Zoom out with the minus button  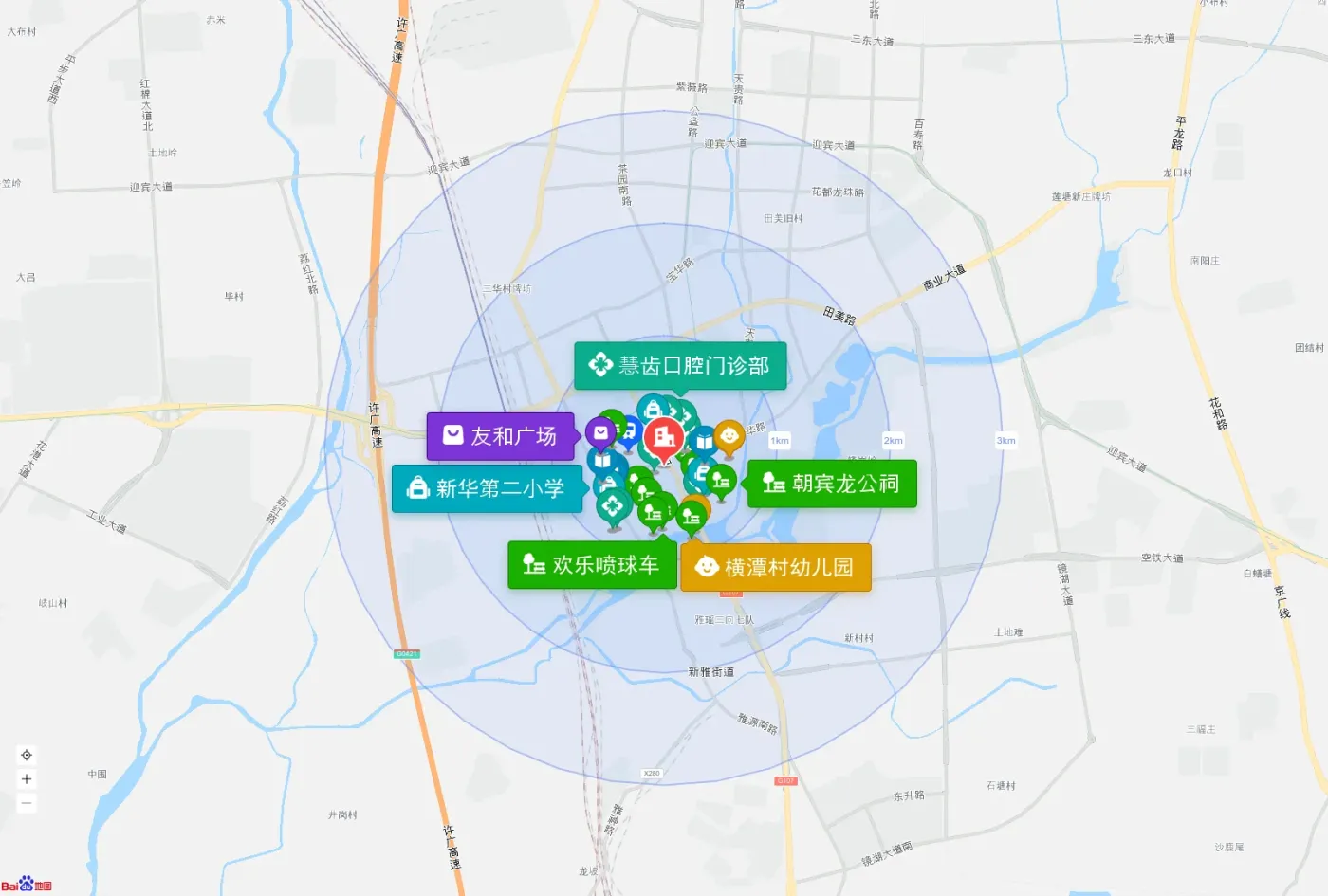click(27, 803)
